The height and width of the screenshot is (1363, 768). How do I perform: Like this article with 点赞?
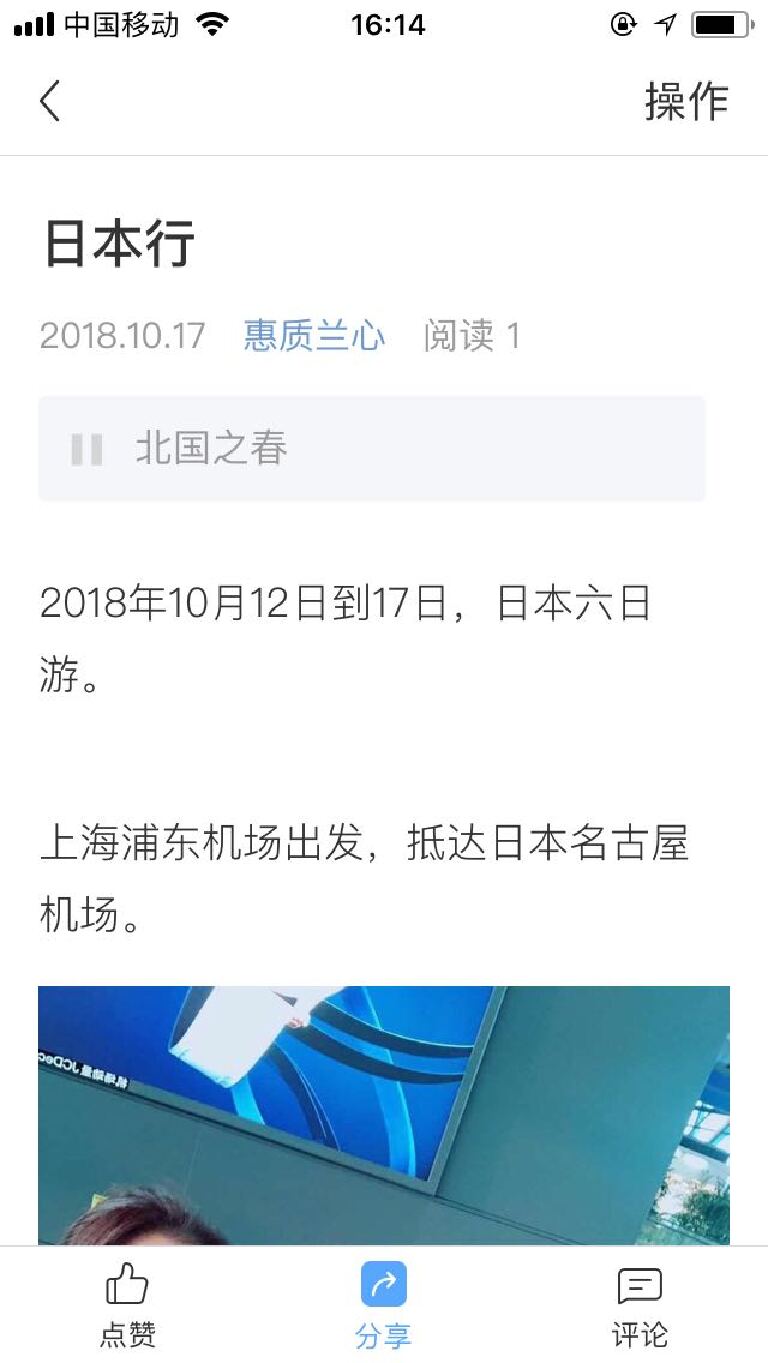128,1305
